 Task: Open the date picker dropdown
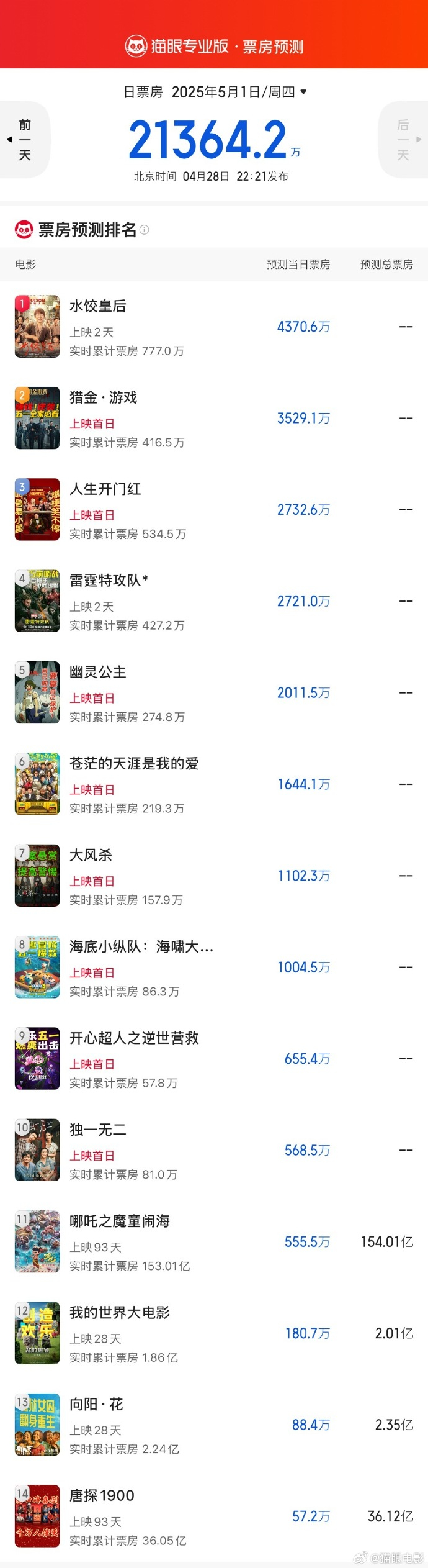click(303, 92)
